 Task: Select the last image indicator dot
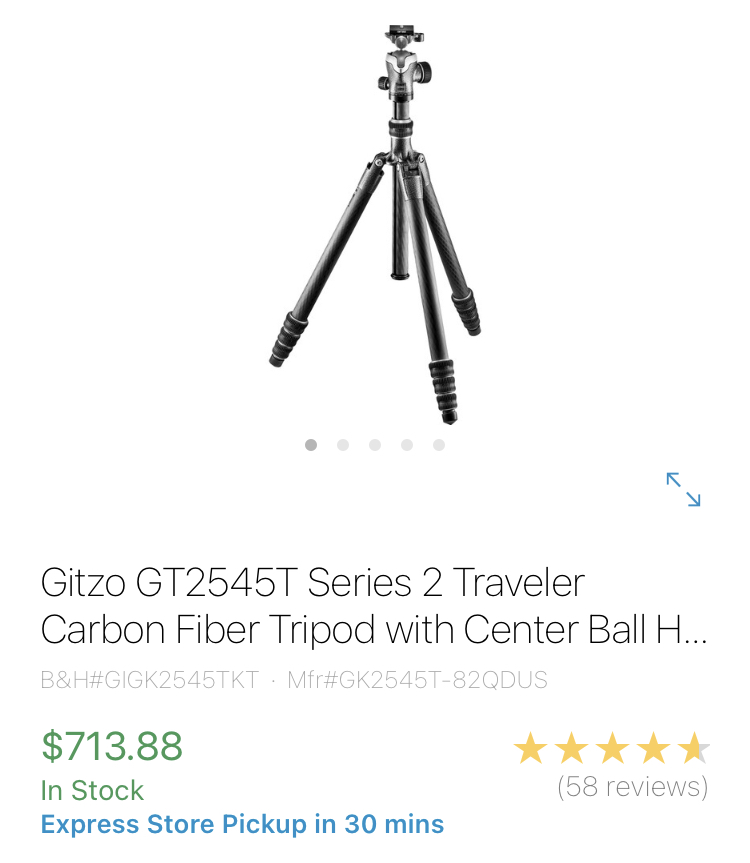pos(439,445)
